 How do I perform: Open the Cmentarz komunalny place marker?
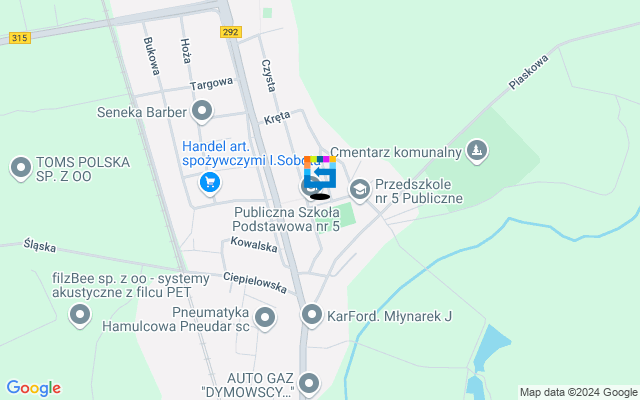(x=479, y=152)
